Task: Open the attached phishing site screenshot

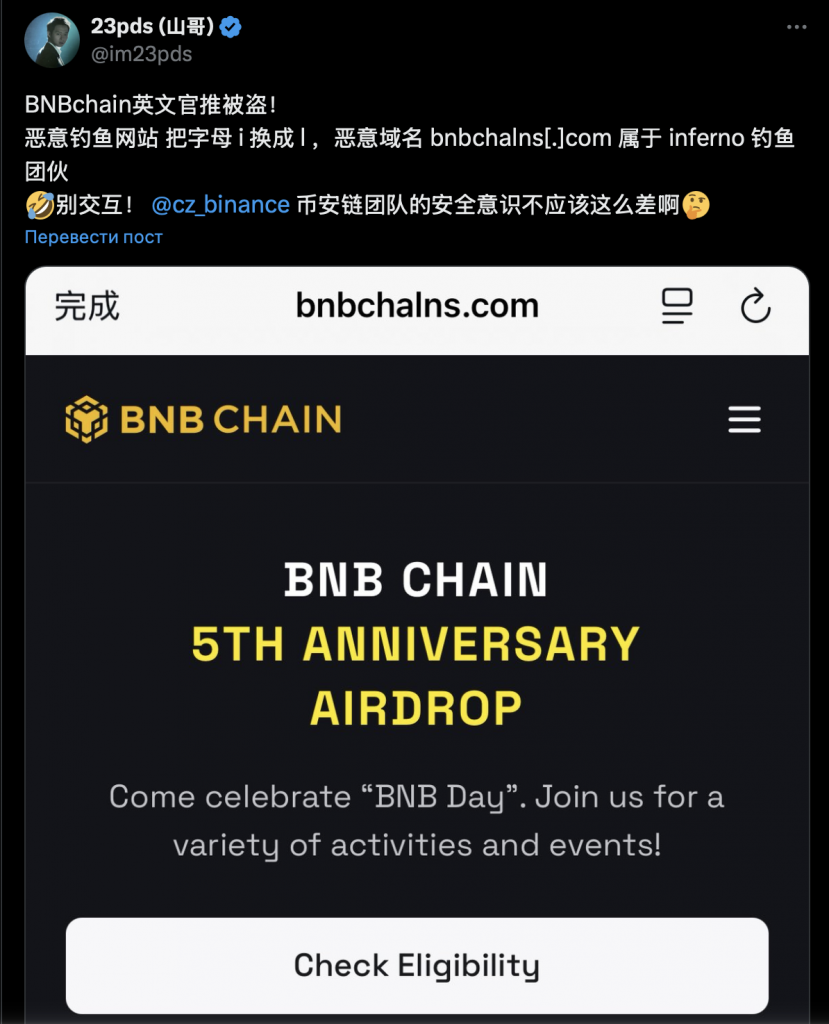Action: tap(416, 640)
